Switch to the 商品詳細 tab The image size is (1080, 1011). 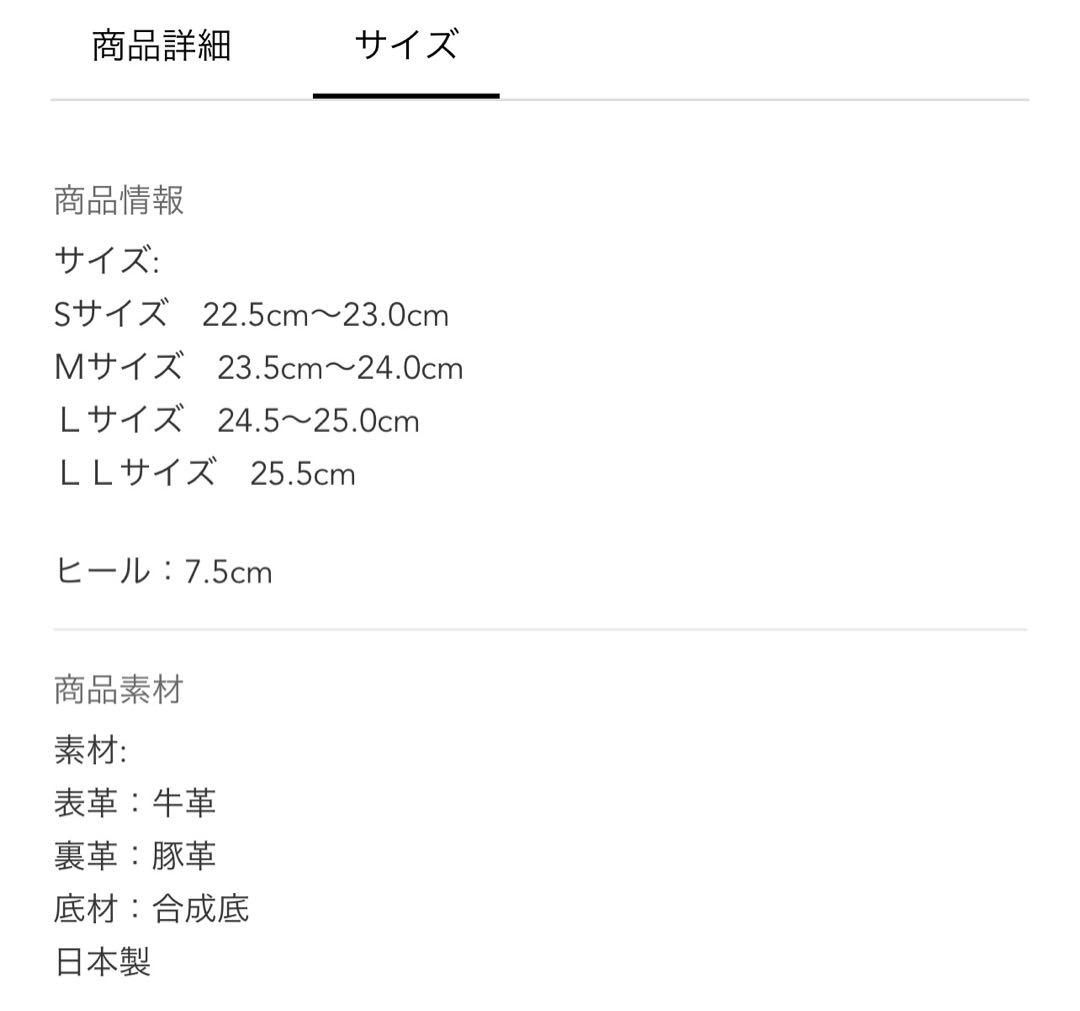tap(161, 47)
